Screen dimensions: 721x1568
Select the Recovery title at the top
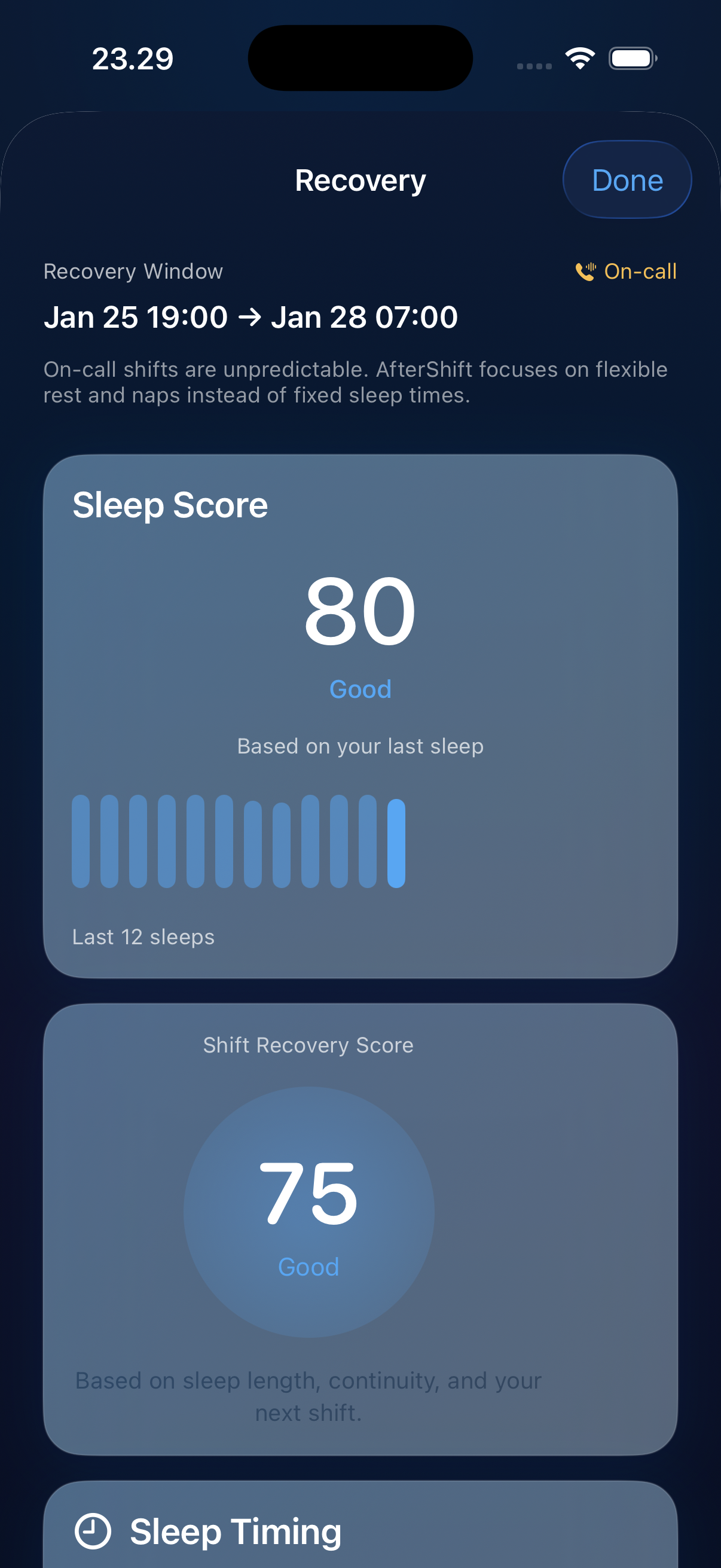point(359,179)
